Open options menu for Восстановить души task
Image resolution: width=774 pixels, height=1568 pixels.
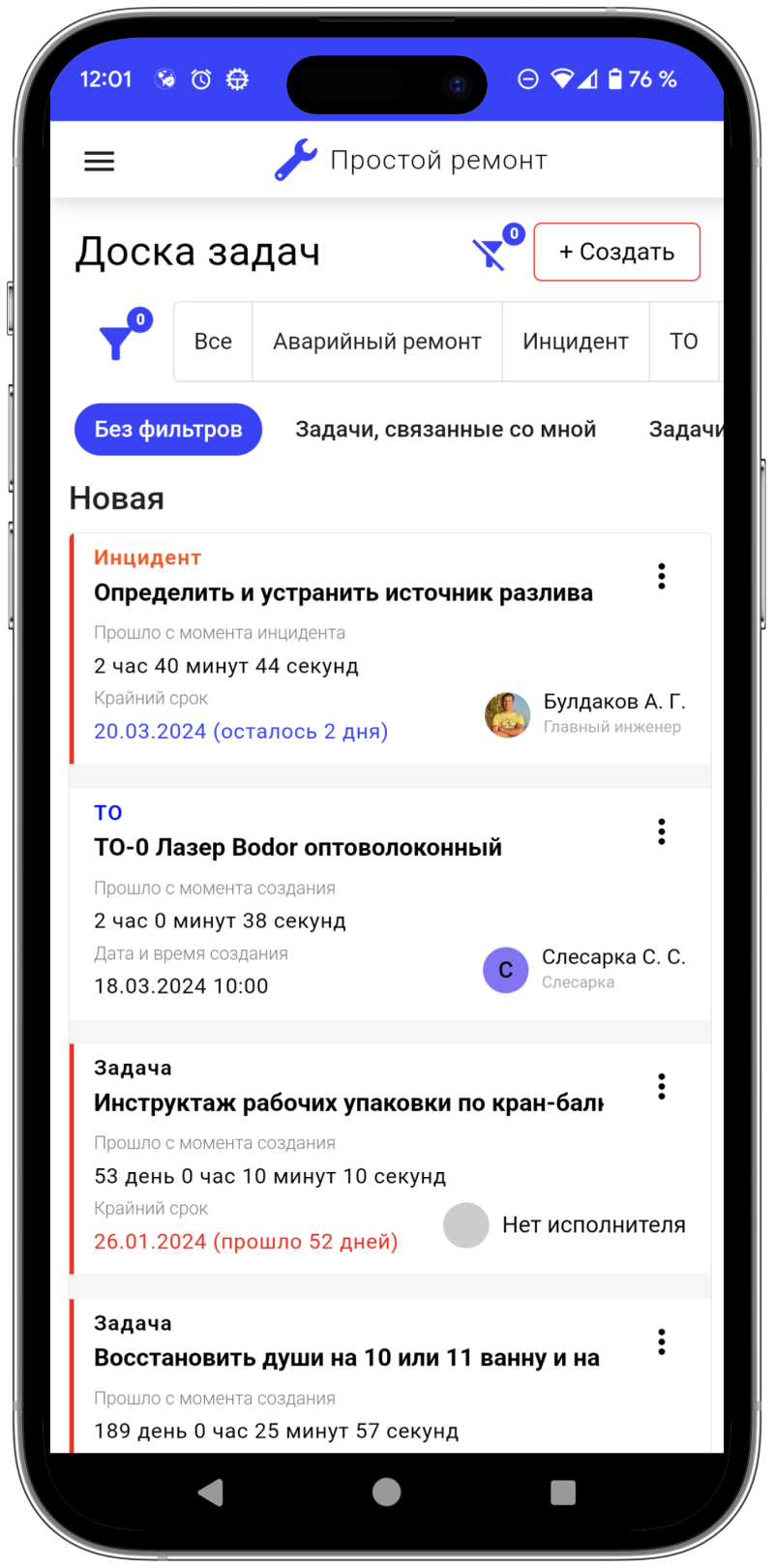coord(662,1342)
